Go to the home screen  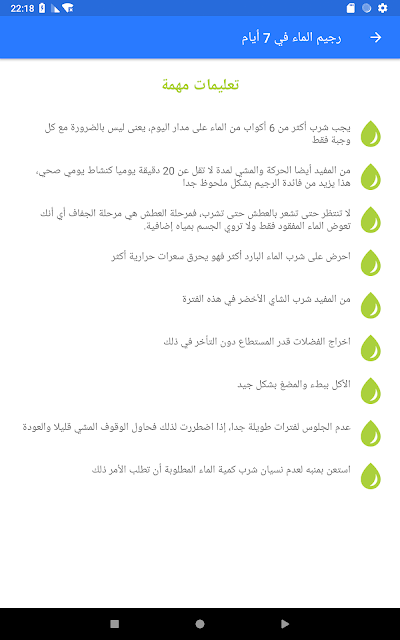click(200, 624)
